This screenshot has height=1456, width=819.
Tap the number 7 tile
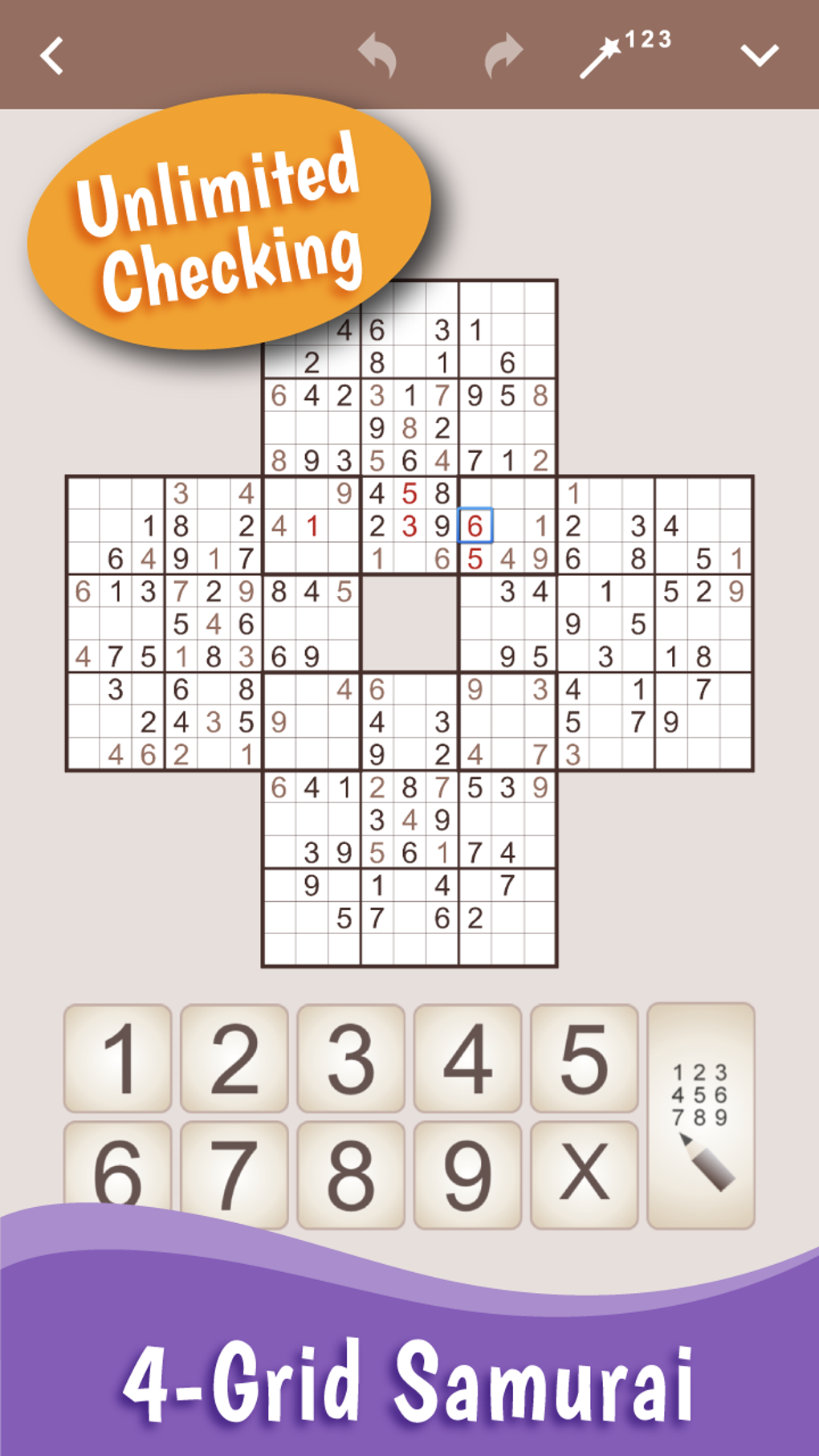(x=234, y=1174)
